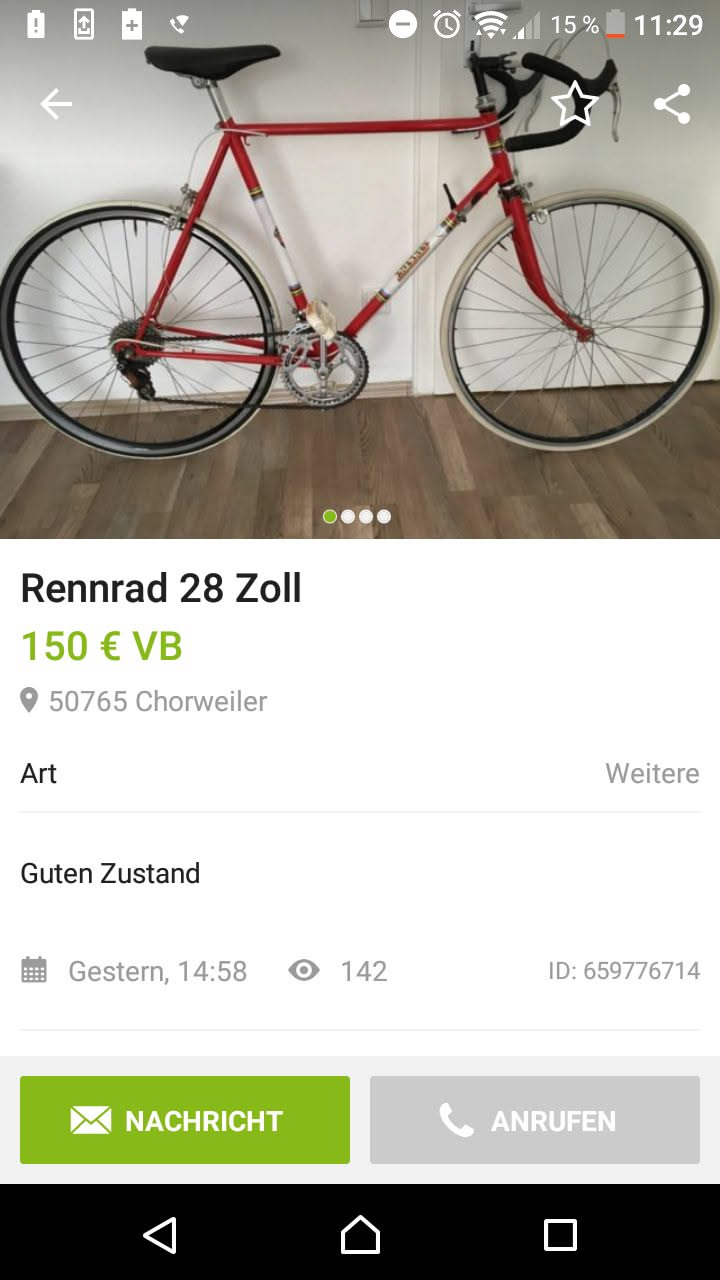Save this listing with the star icon
This screenshot has width=720, height=1280.
click(574, 104)
